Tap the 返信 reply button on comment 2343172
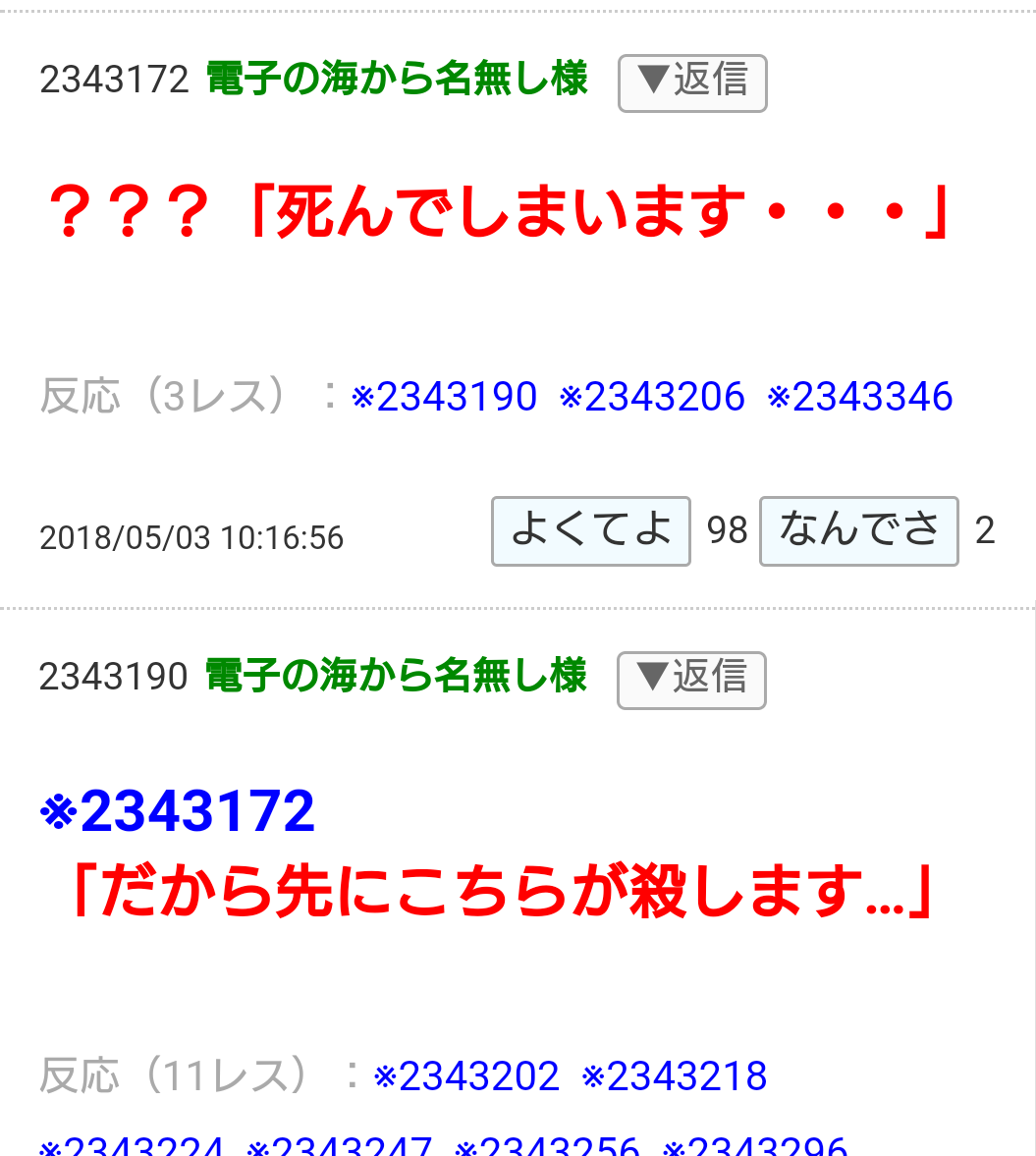The image size is (1036, 1156). (x=691, y=83)
